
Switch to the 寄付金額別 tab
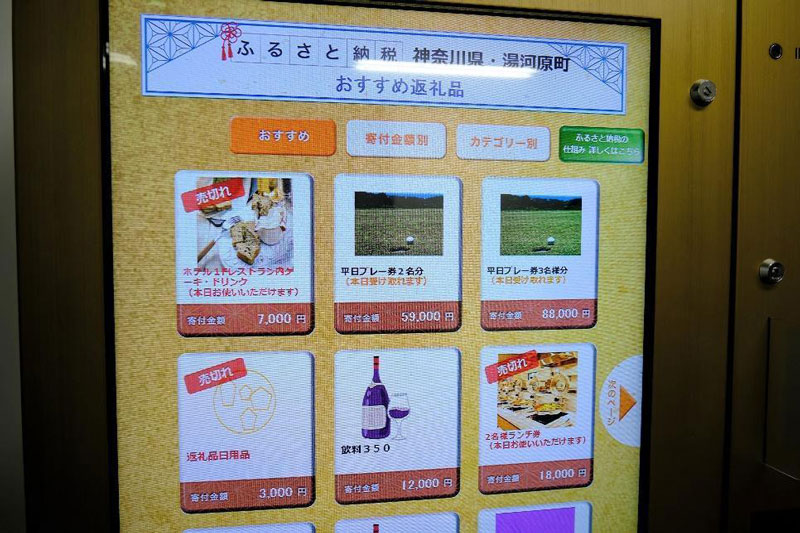[396, 140]
